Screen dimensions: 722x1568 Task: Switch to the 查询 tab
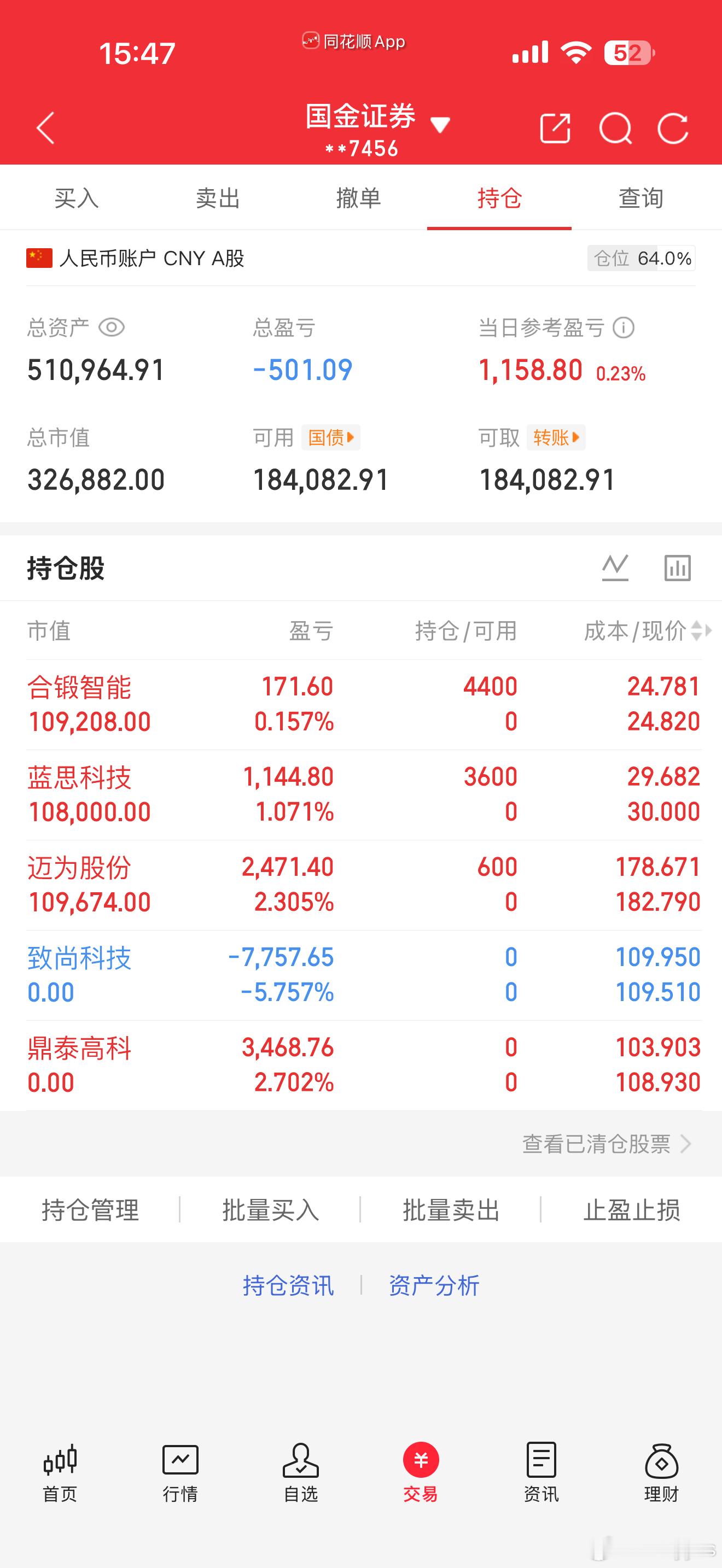coord(640,197)
